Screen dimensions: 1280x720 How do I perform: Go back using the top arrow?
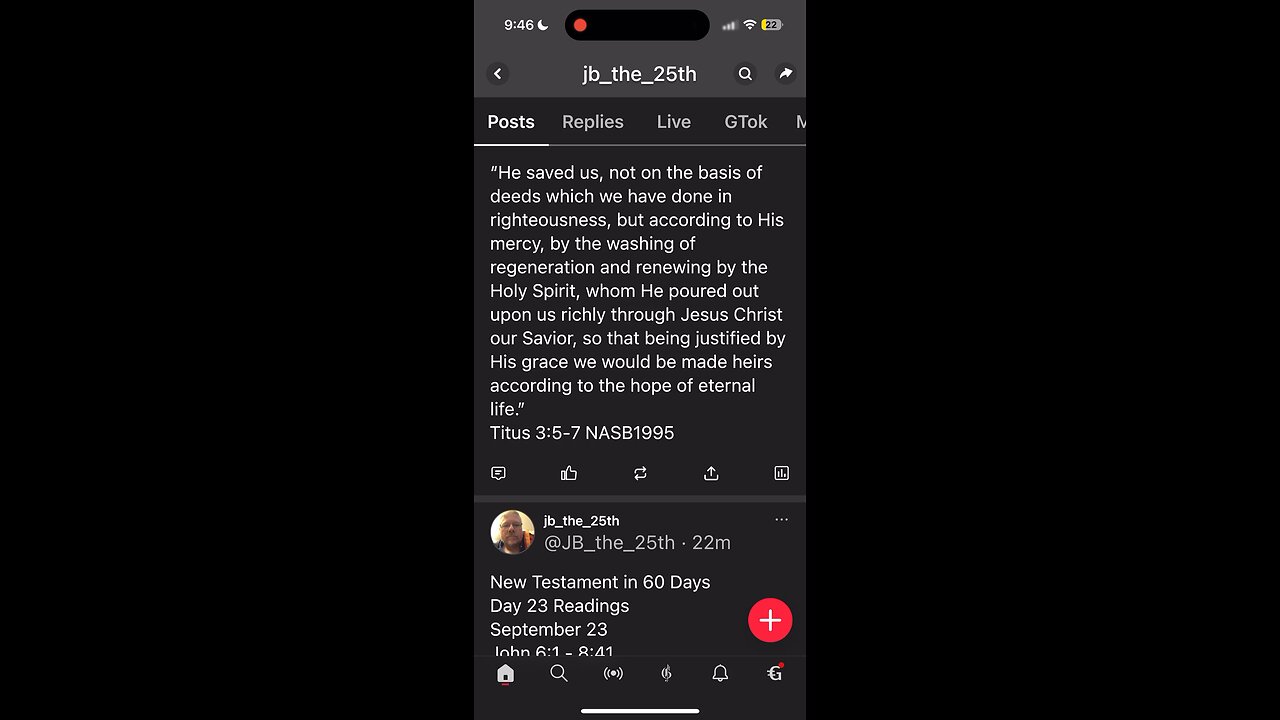(498, 74)
